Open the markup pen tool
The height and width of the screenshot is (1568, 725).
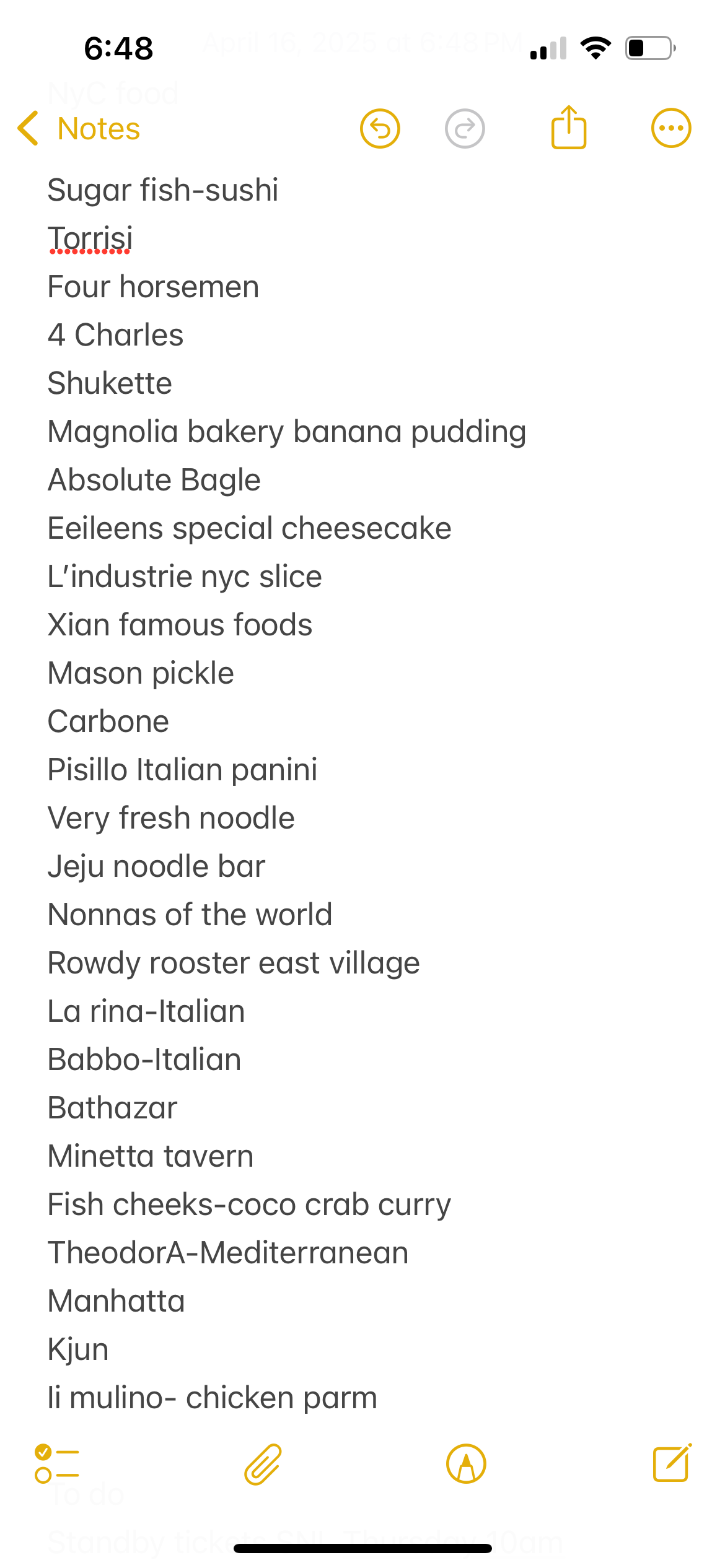click(x=466, y=1464)
